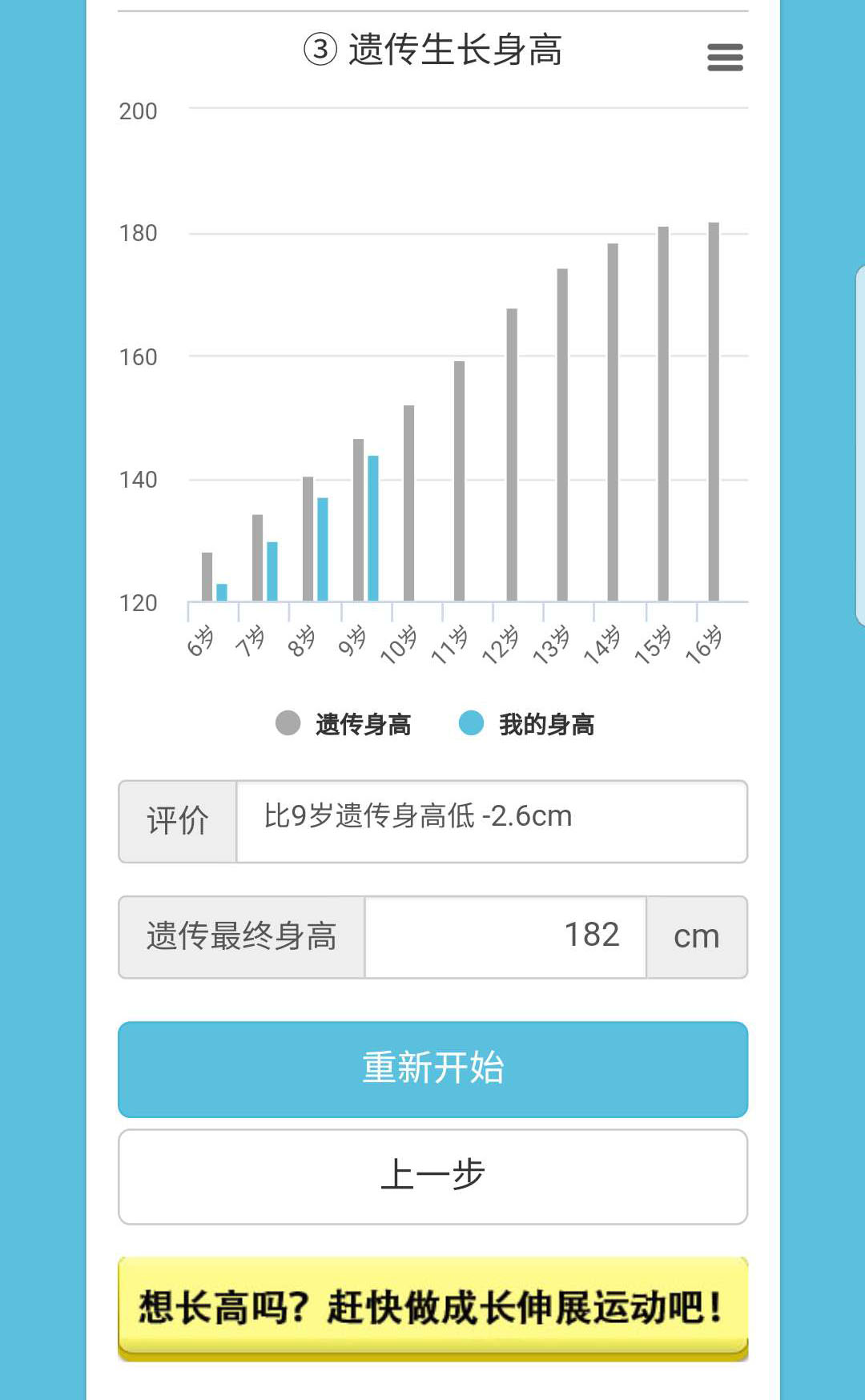Toggle the 遗传身高 legend series
Image resolution: width=865 pixels, height=1400 pixels.
click(344, 723)
